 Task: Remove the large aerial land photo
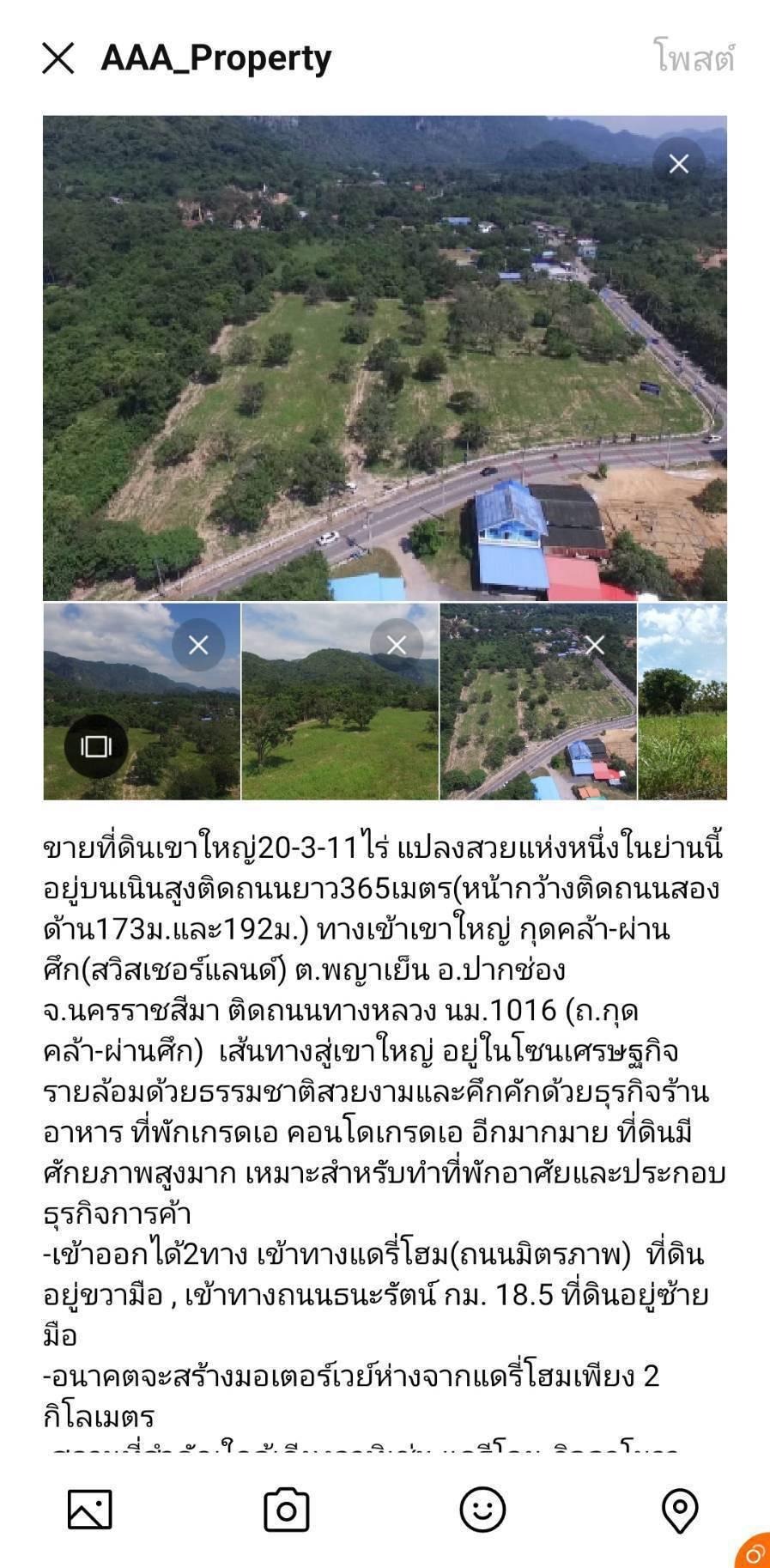pyautogui.click(x=678, y=164)
